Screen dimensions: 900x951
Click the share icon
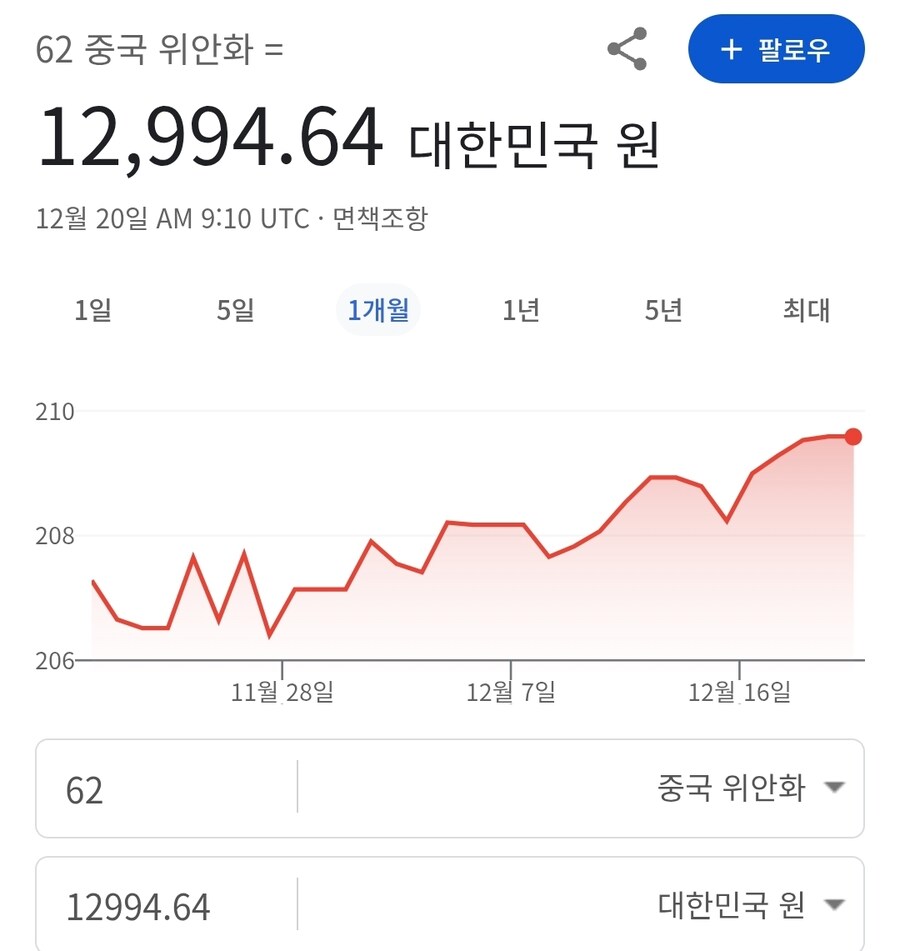pos(628,48)
